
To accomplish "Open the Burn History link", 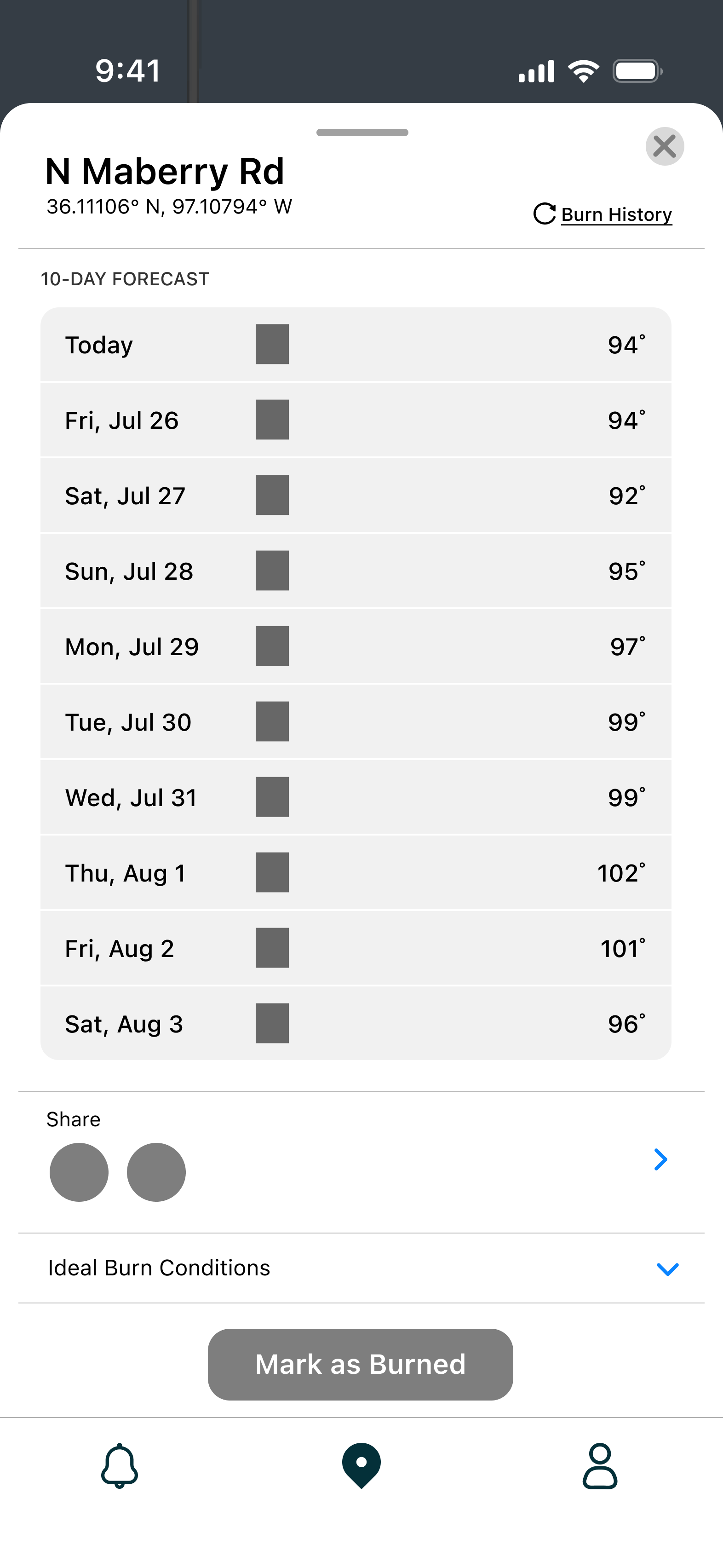I will pyautogui.click(x=602, y=214).
